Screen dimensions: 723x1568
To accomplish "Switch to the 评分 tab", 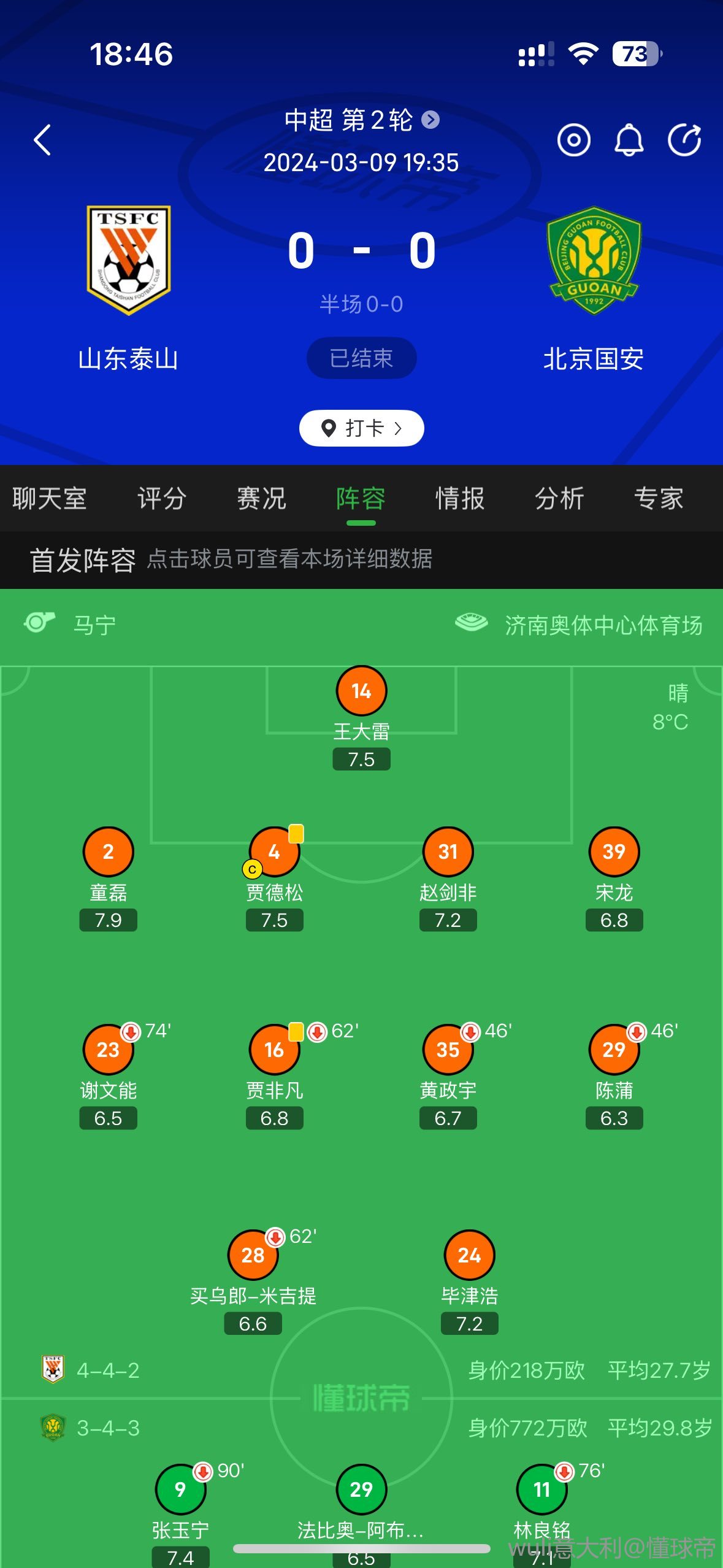I will tap(161, 498).
